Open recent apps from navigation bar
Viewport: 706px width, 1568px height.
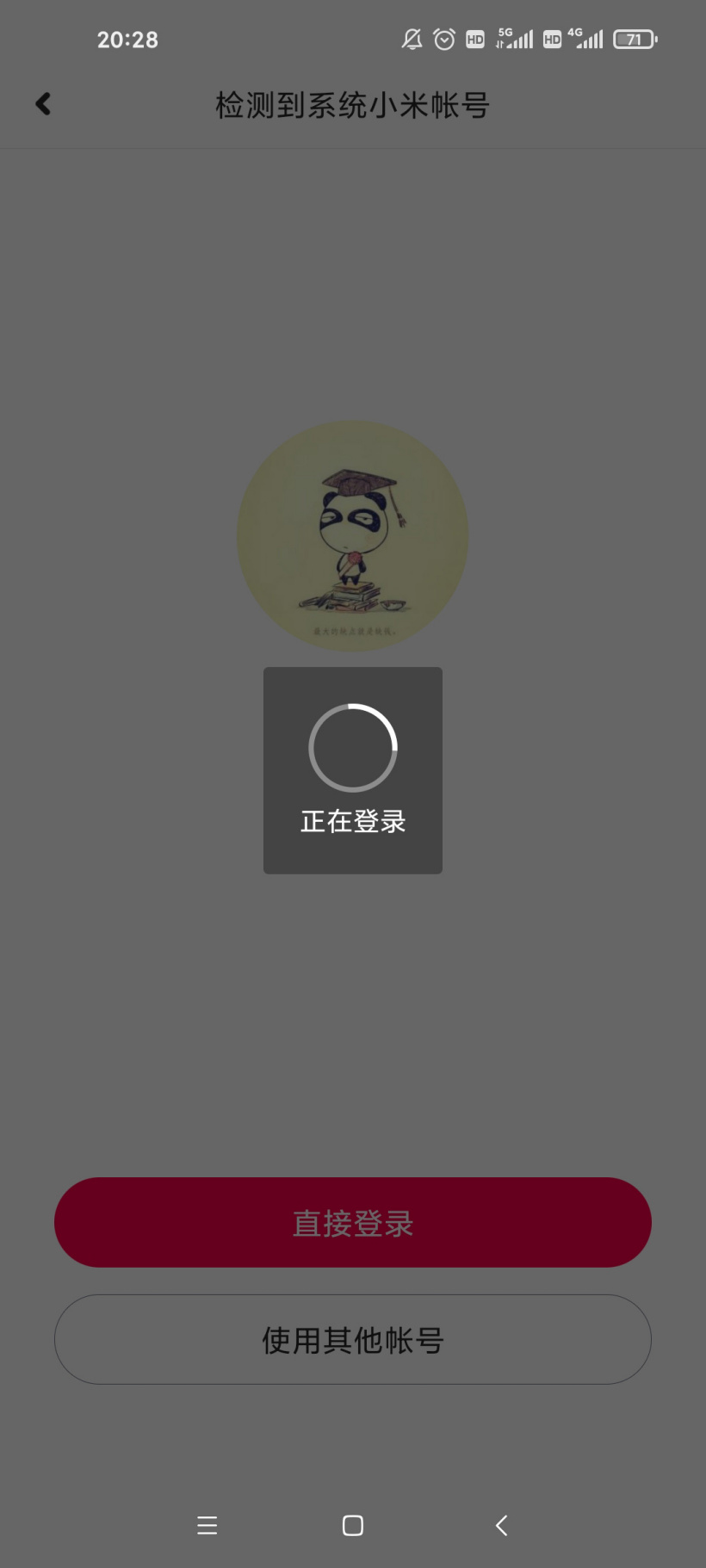[x=207, y=1526]
